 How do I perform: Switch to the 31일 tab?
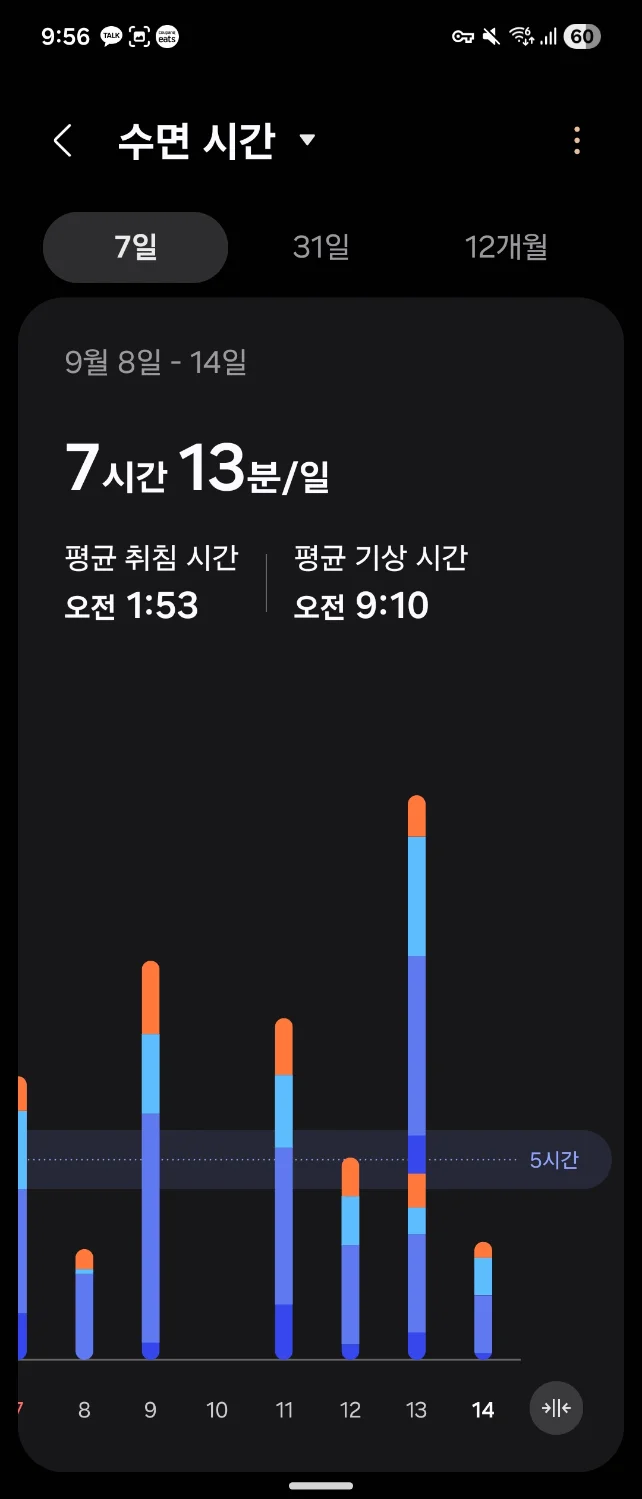(321, 247)
